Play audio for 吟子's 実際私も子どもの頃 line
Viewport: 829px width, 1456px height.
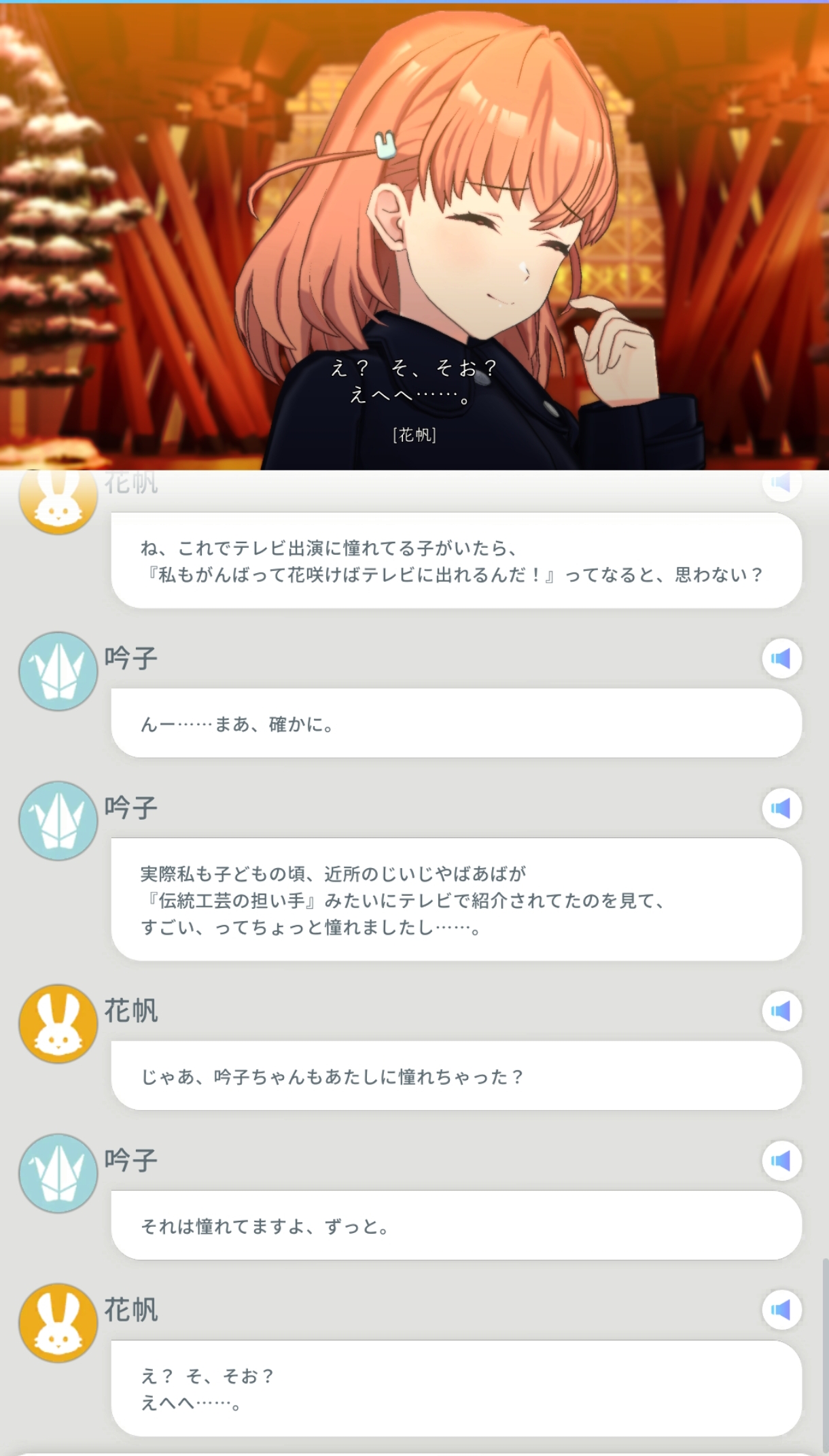781,808
